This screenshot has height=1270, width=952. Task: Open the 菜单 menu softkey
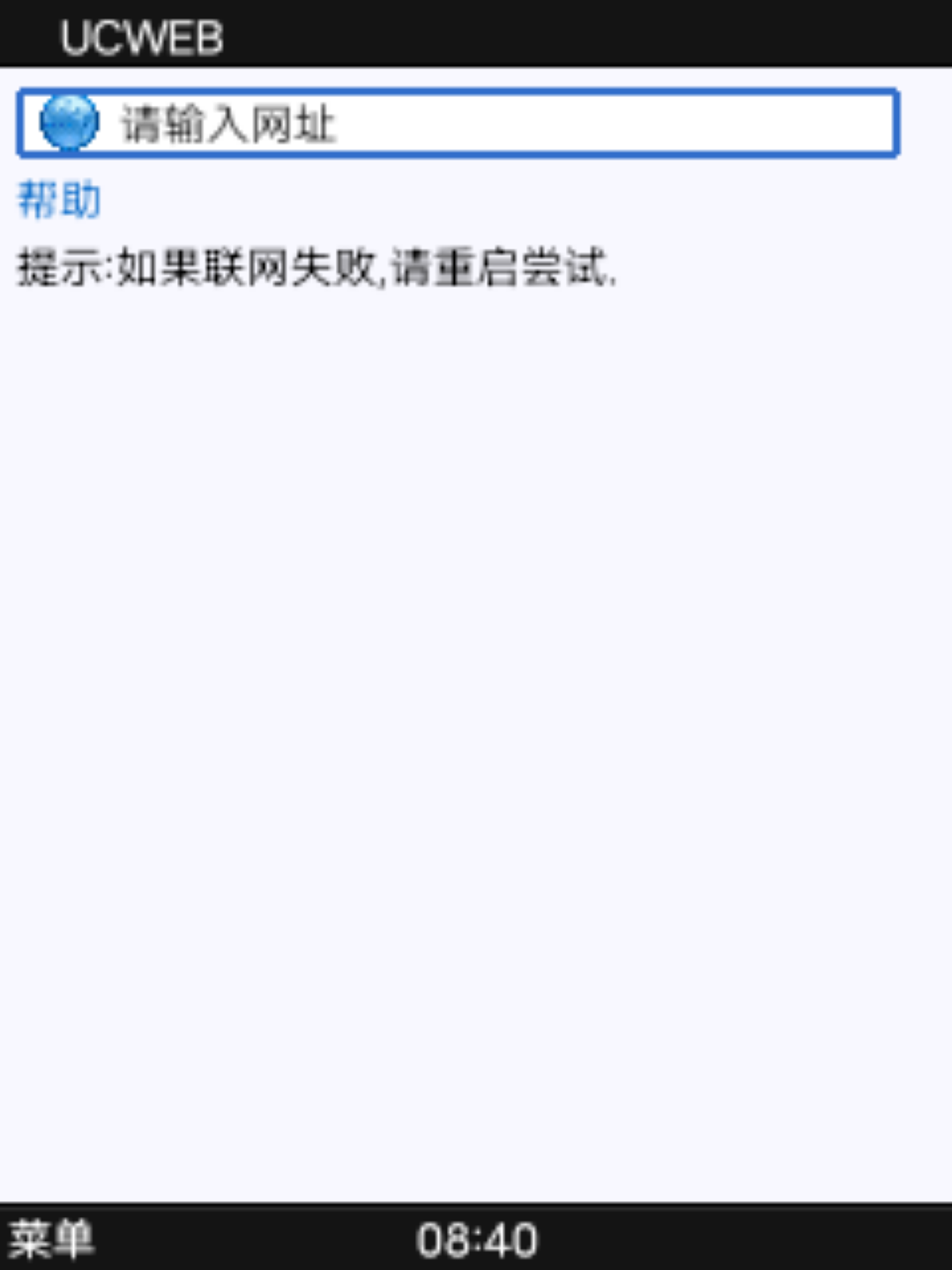point(51,1239)
